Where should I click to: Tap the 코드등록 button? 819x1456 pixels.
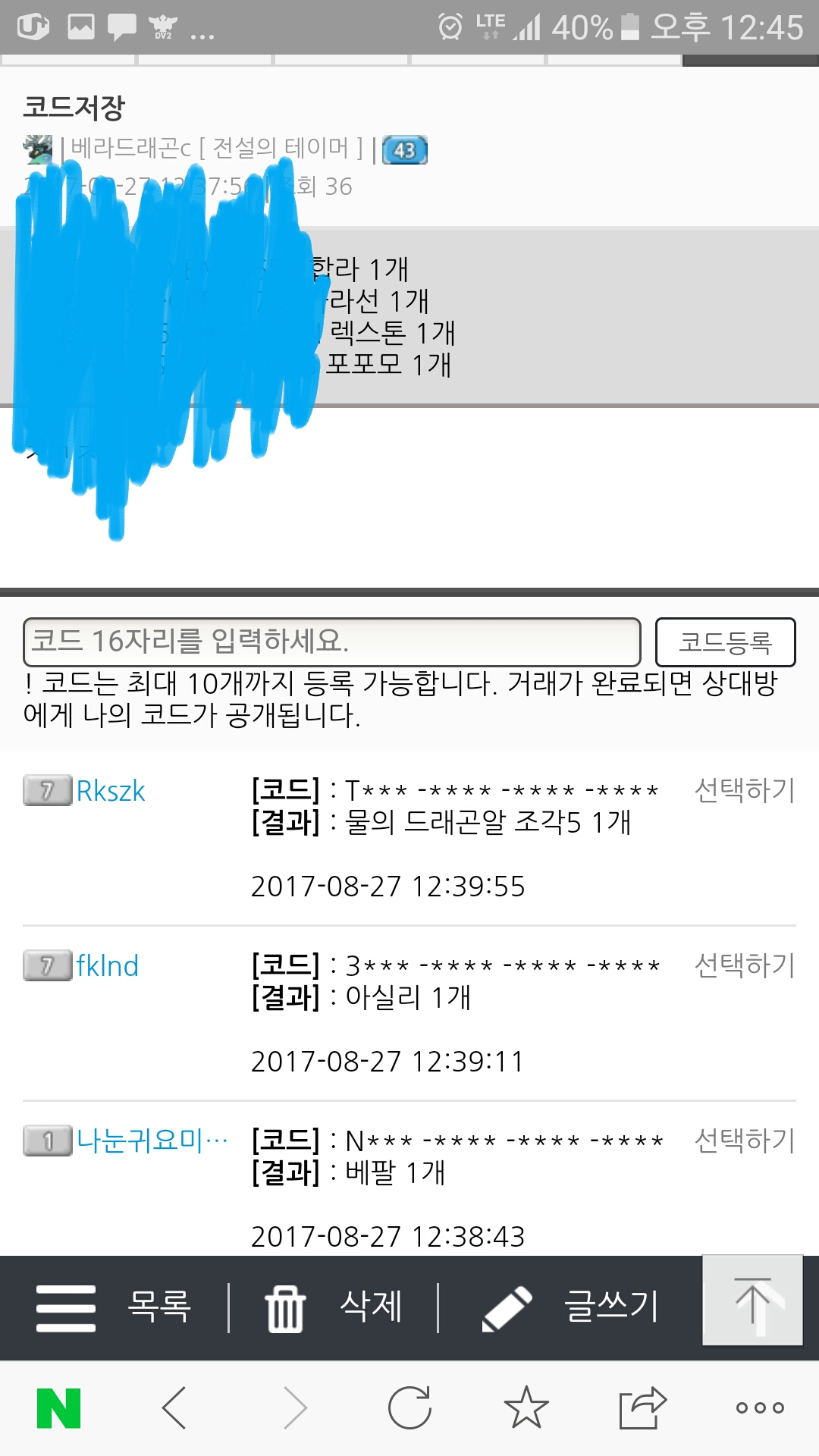tap(725, 642)
